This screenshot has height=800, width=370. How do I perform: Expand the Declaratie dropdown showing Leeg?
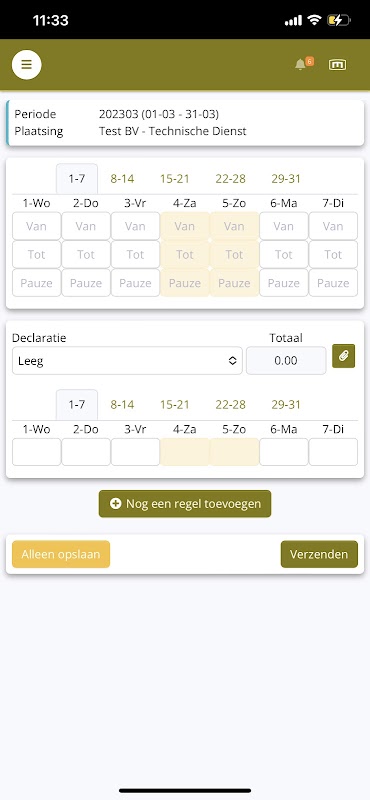(x=127, y=361)
